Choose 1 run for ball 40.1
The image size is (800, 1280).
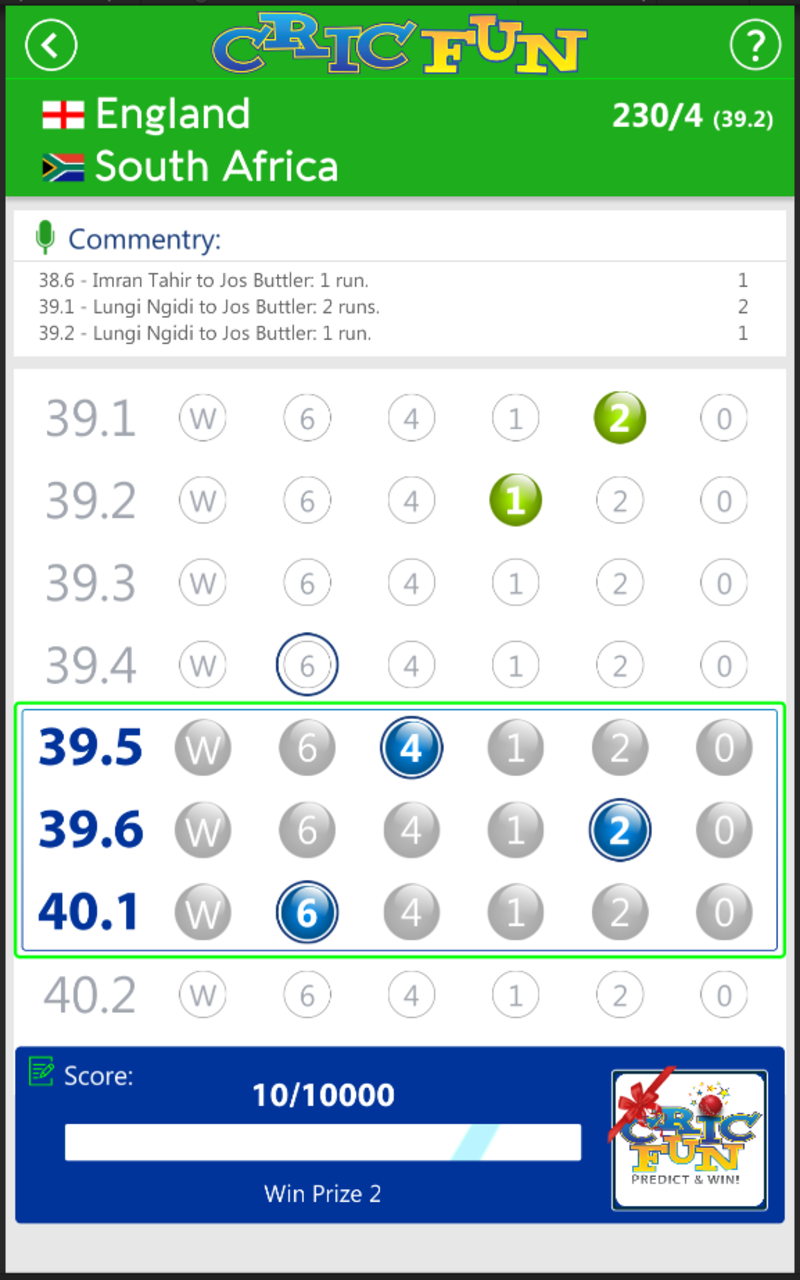(x=515, y=912)
